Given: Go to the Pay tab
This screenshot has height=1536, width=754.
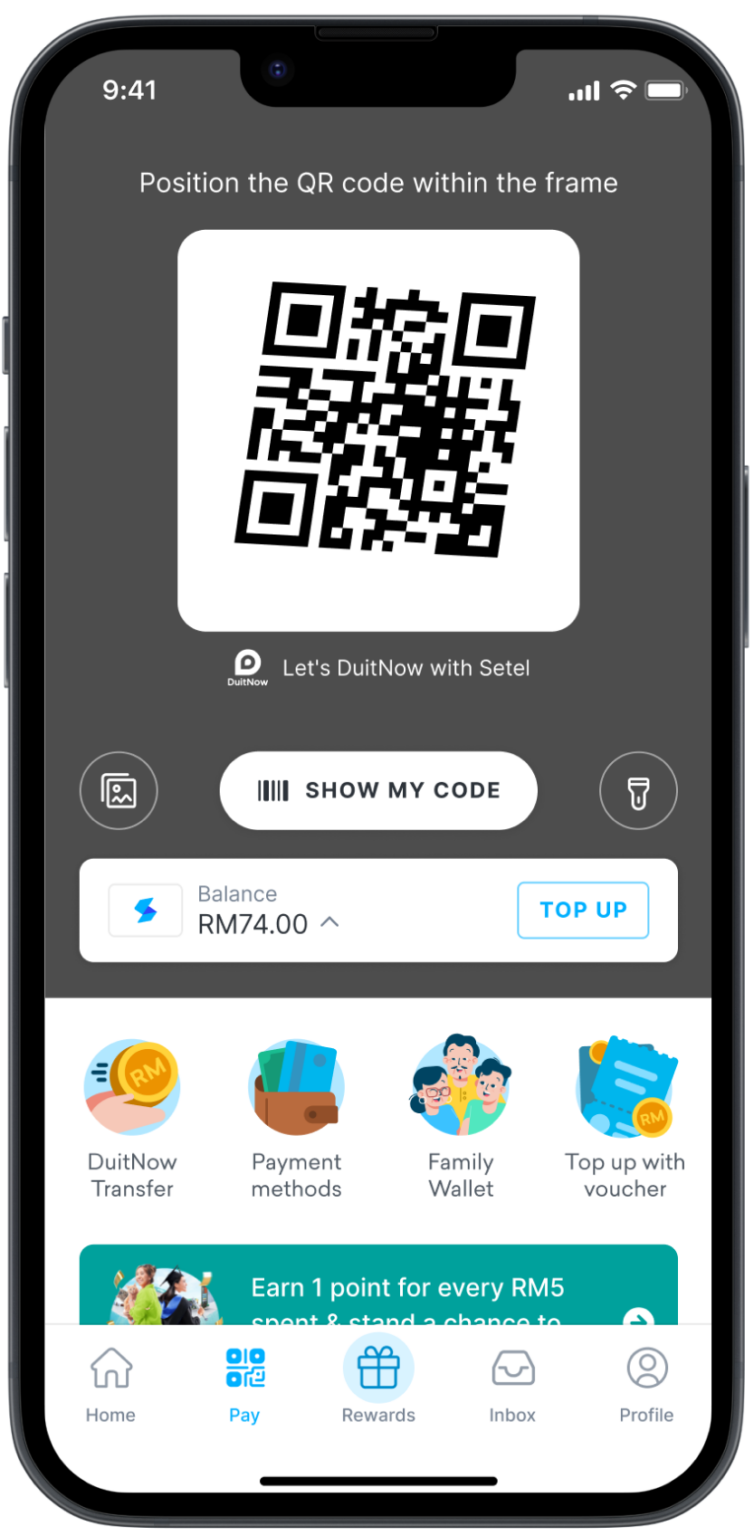Looking at the screenshot, I should (244, 1384).
